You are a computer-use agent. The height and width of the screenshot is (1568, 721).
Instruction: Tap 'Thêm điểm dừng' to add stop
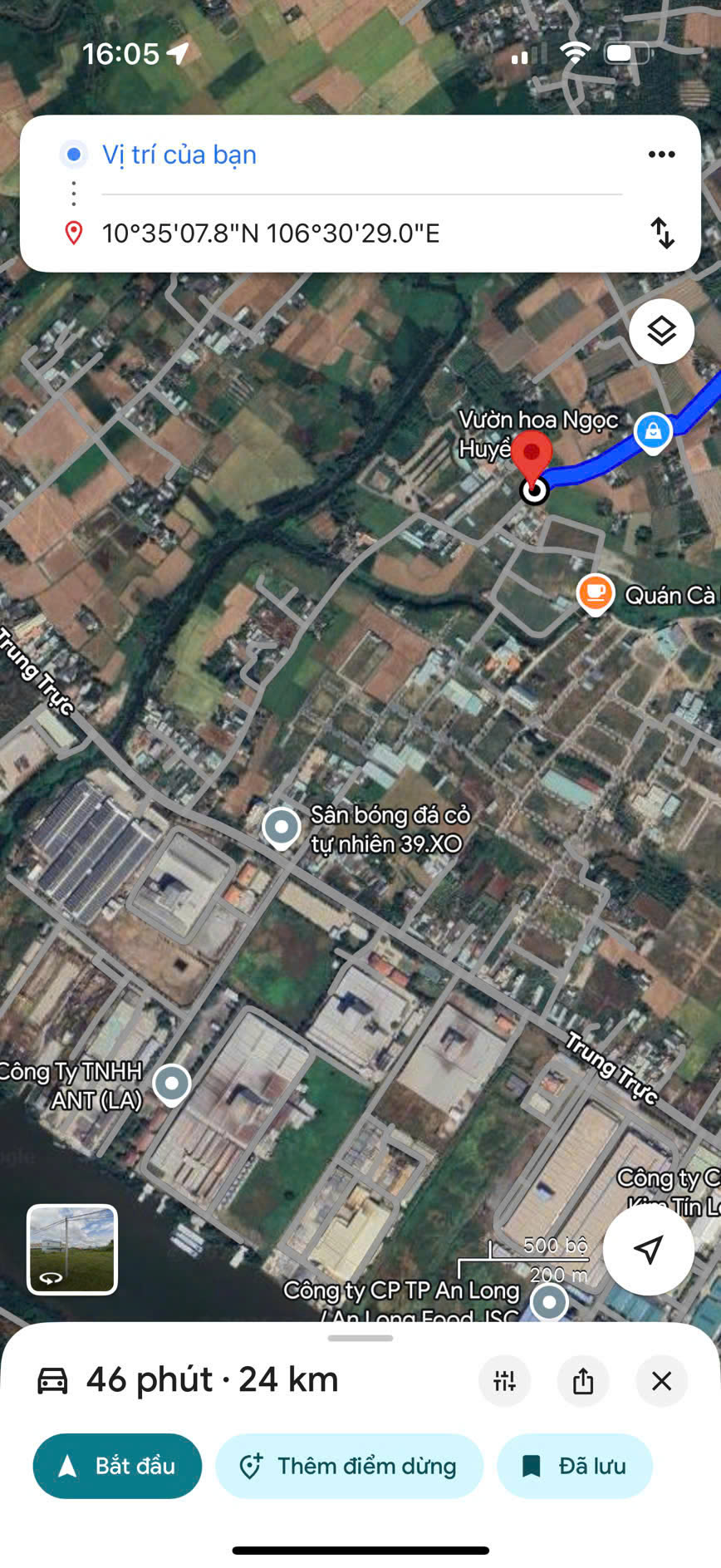[349, 1465]
